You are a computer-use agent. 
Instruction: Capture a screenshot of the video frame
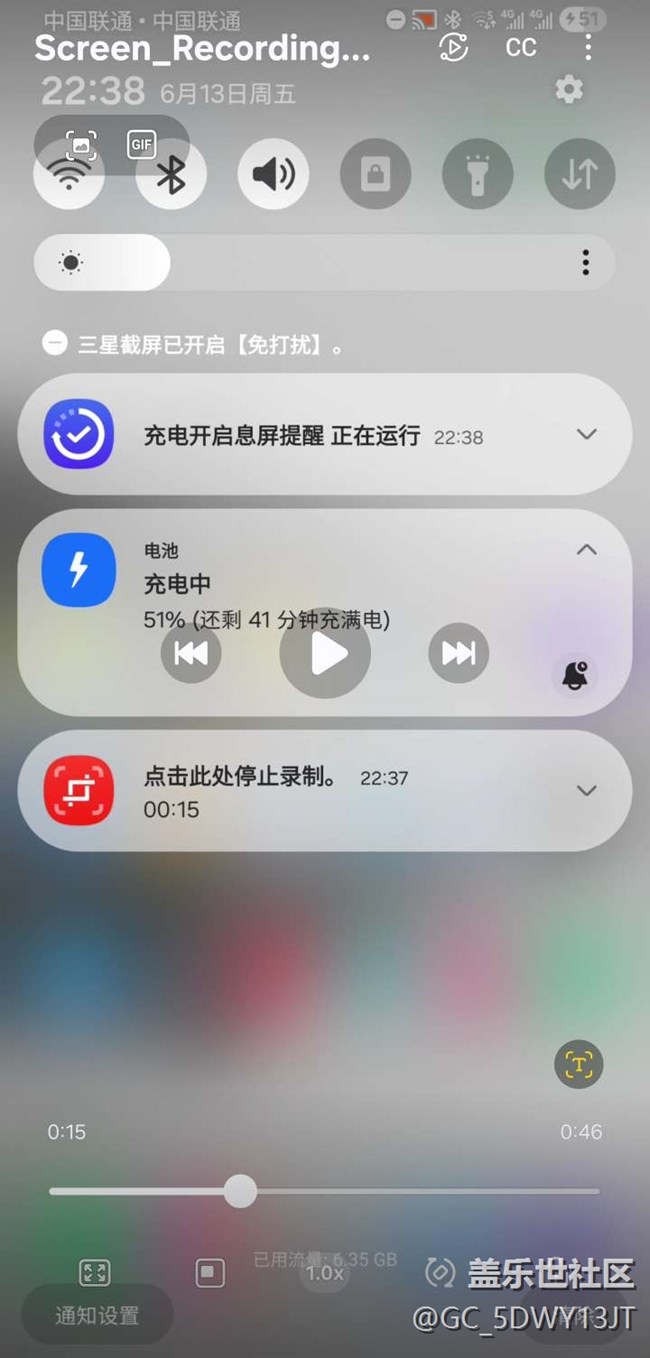click(81, 145)
